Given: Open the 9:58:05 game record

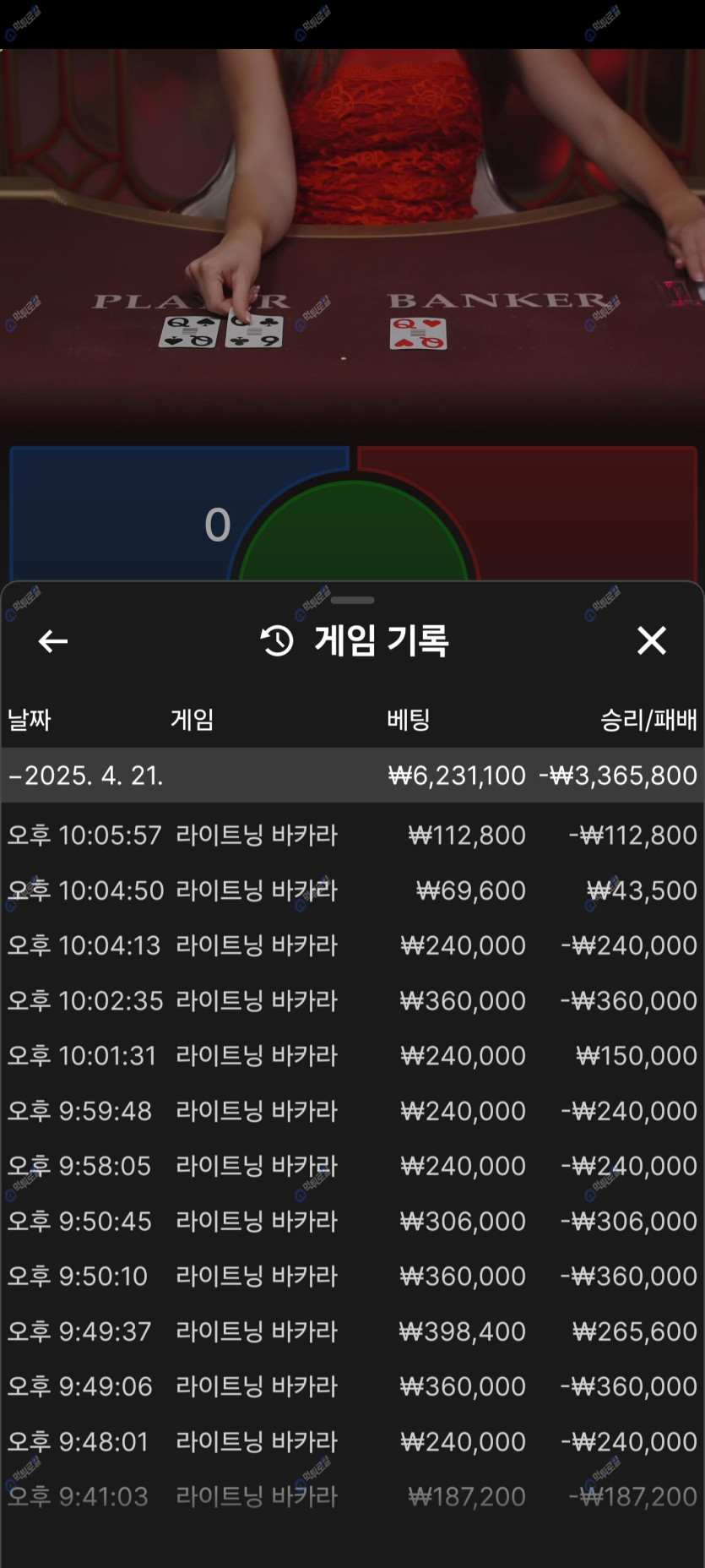Looking at the screenshot, I should [x=352, y=1166].
